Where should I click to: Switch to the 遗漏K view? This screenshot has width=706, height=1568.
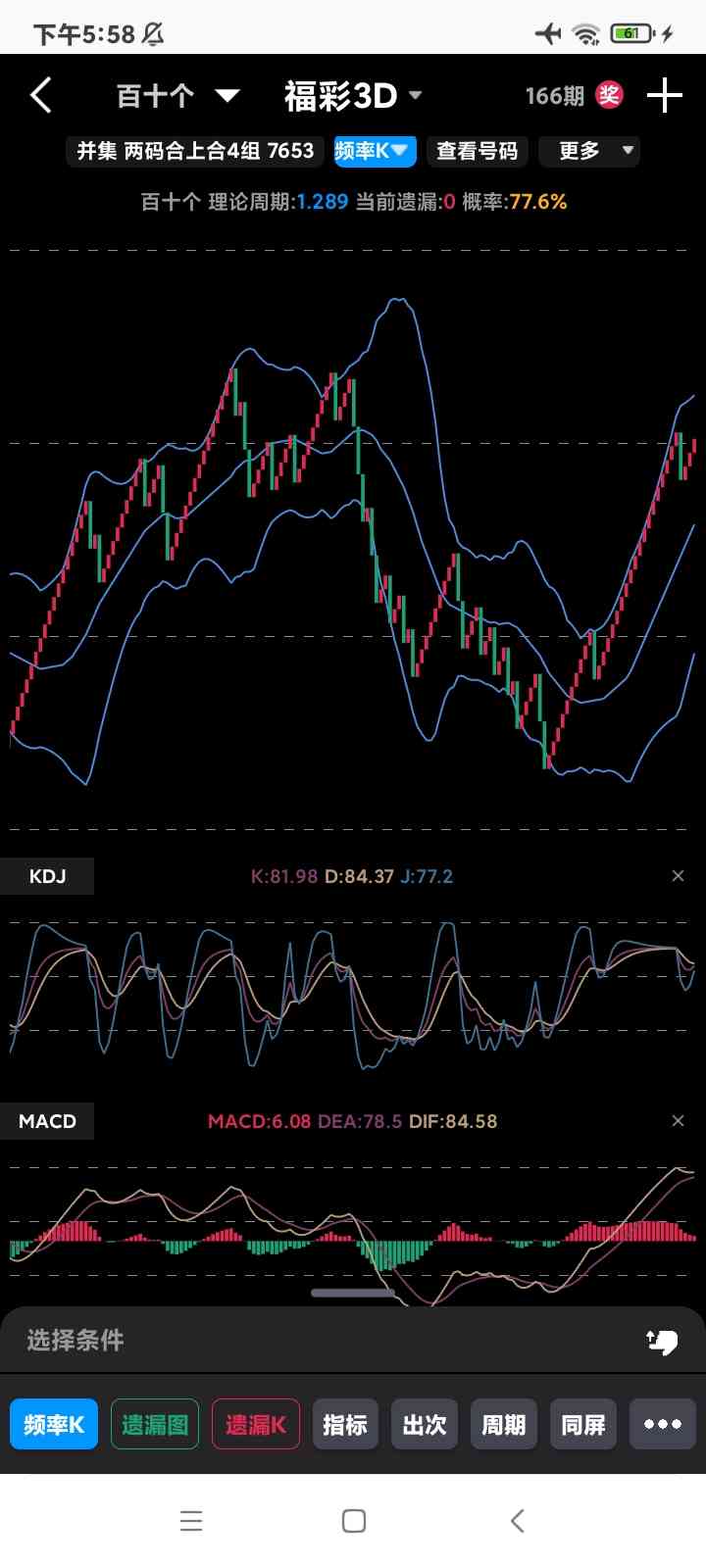[x=256, y=1424]
